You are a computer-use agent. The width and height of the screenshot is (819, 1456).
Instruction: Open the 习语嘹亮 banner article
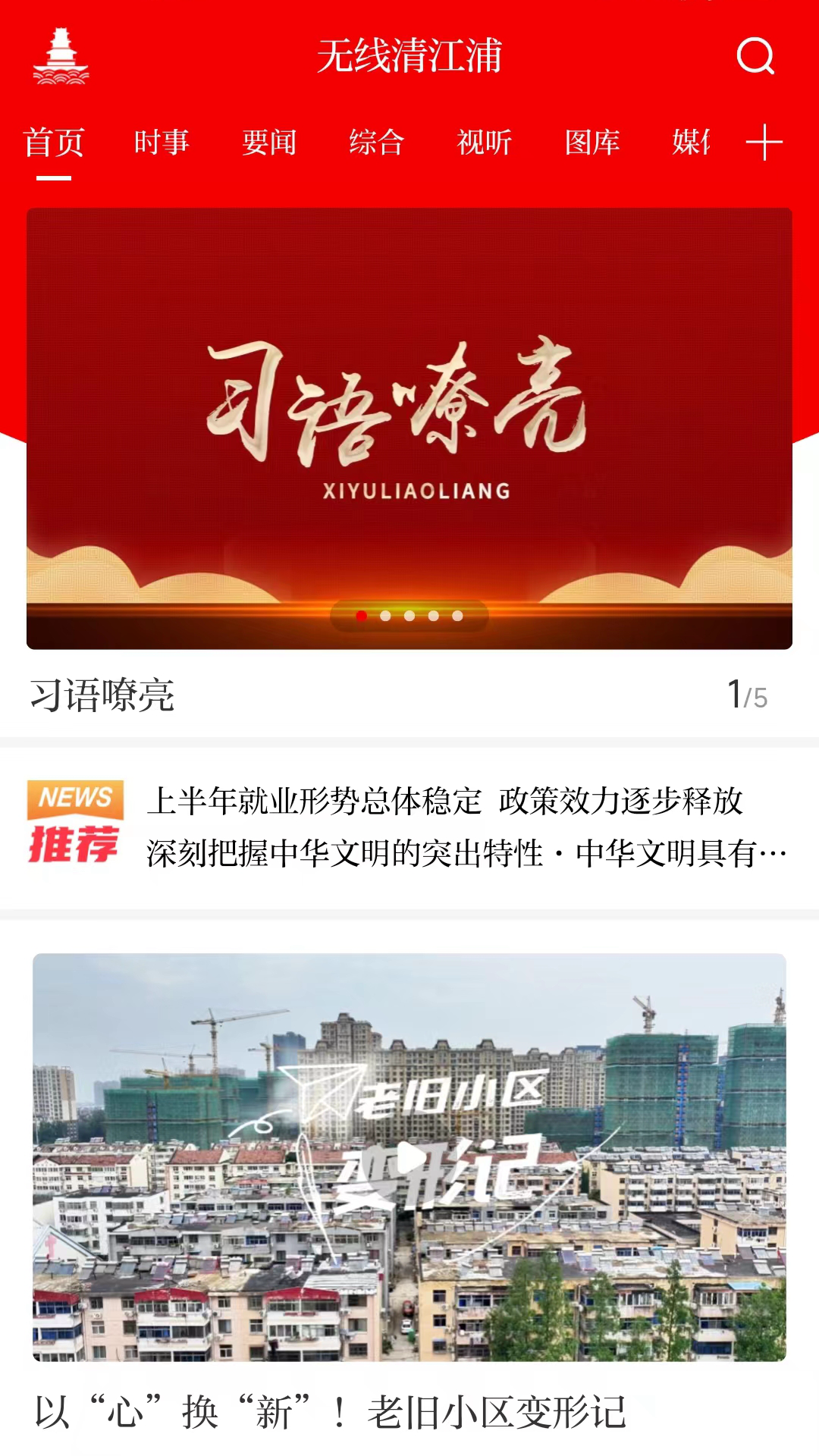click(x=409, y=425)
